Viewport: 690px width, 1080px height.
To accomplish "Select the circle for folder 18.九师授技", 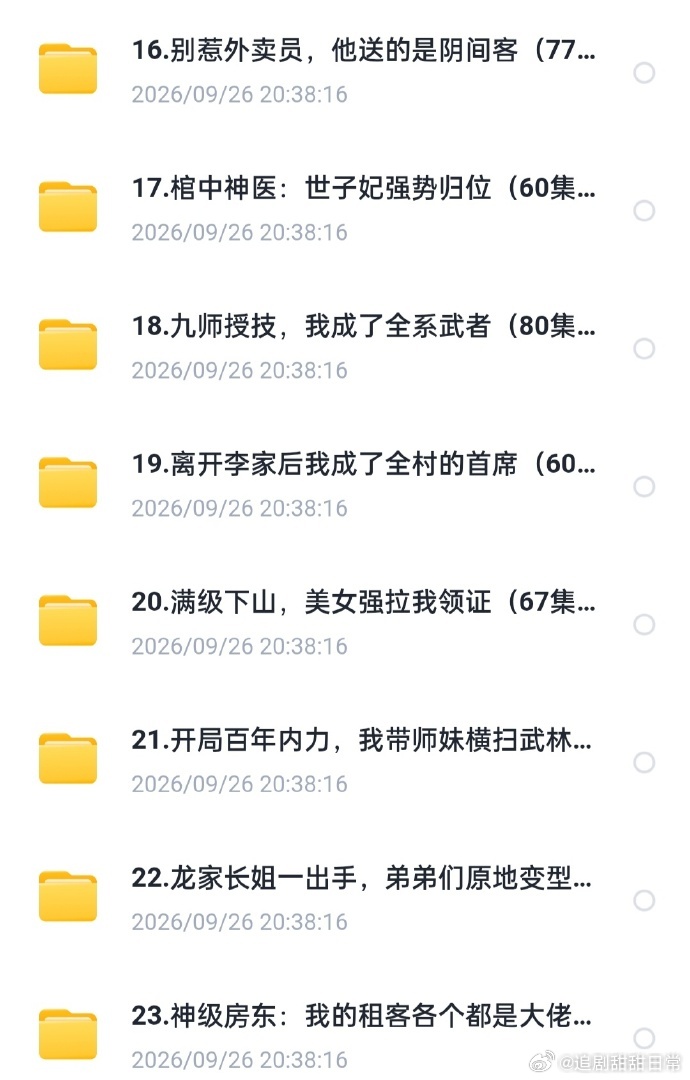I will click(x=644, y=349).
